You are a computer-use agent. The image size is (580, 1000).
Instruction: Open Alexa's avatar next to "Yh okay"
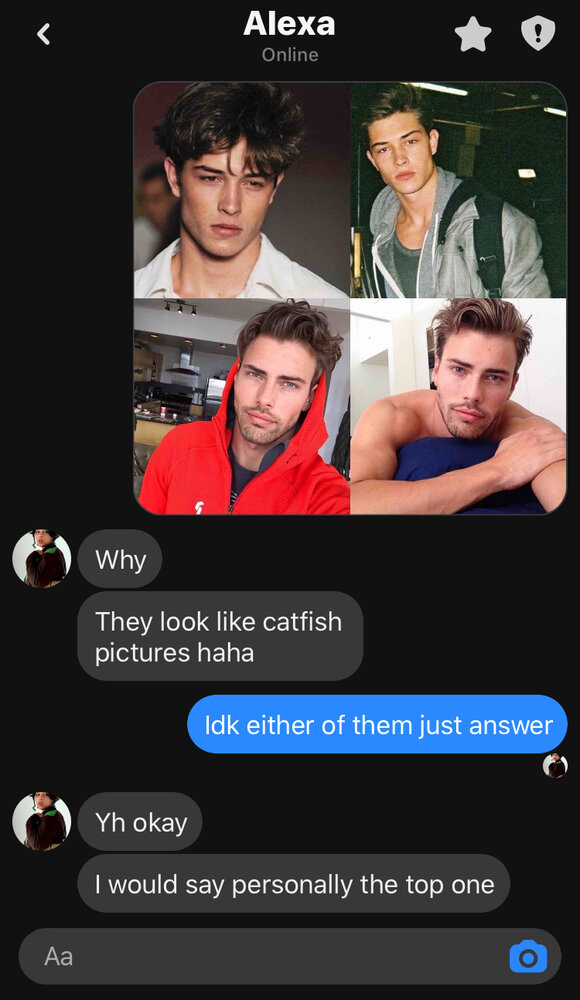tap(41, 821)
